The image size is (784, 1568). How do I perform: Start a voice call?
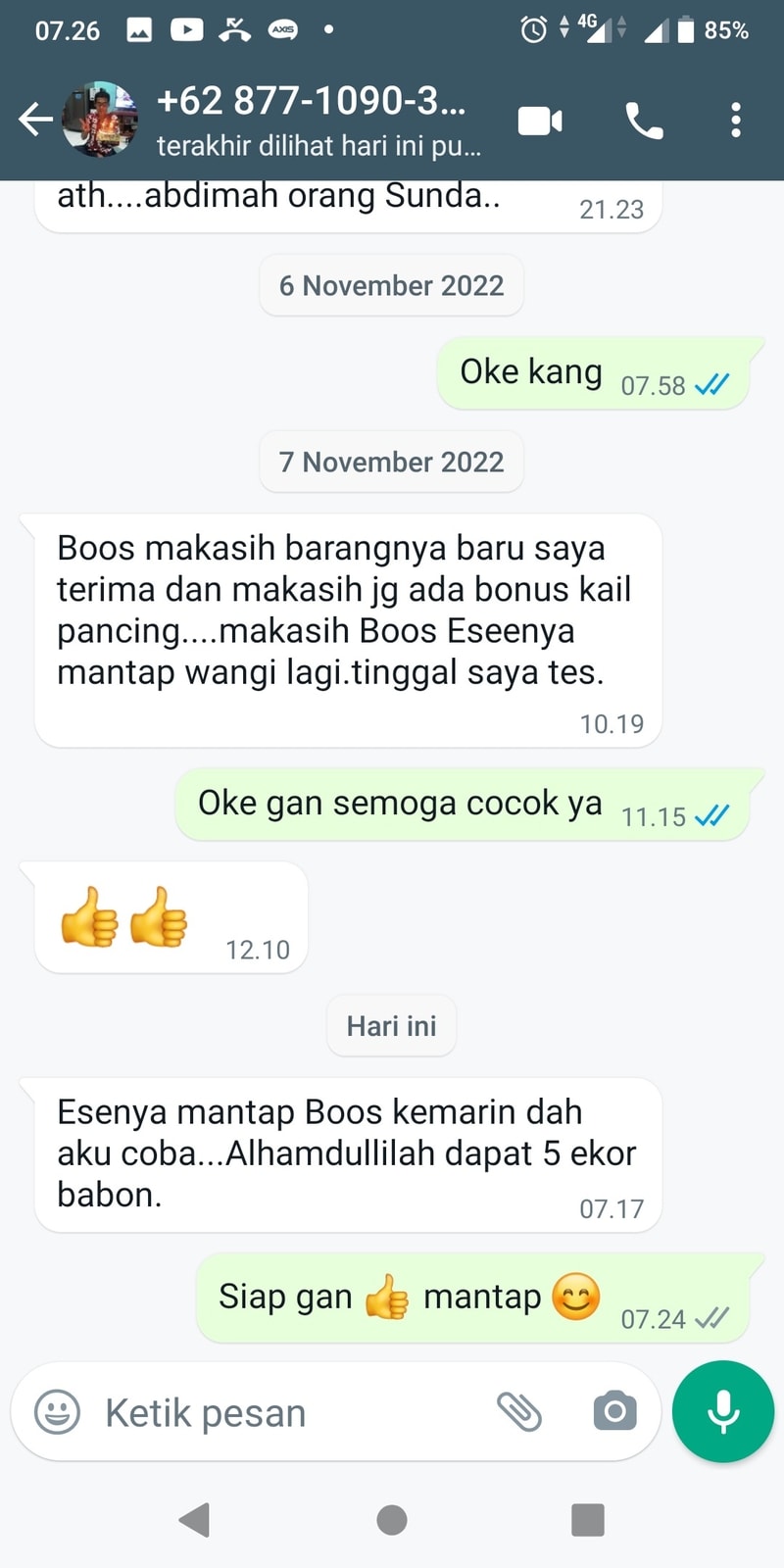tap(644, 121)
